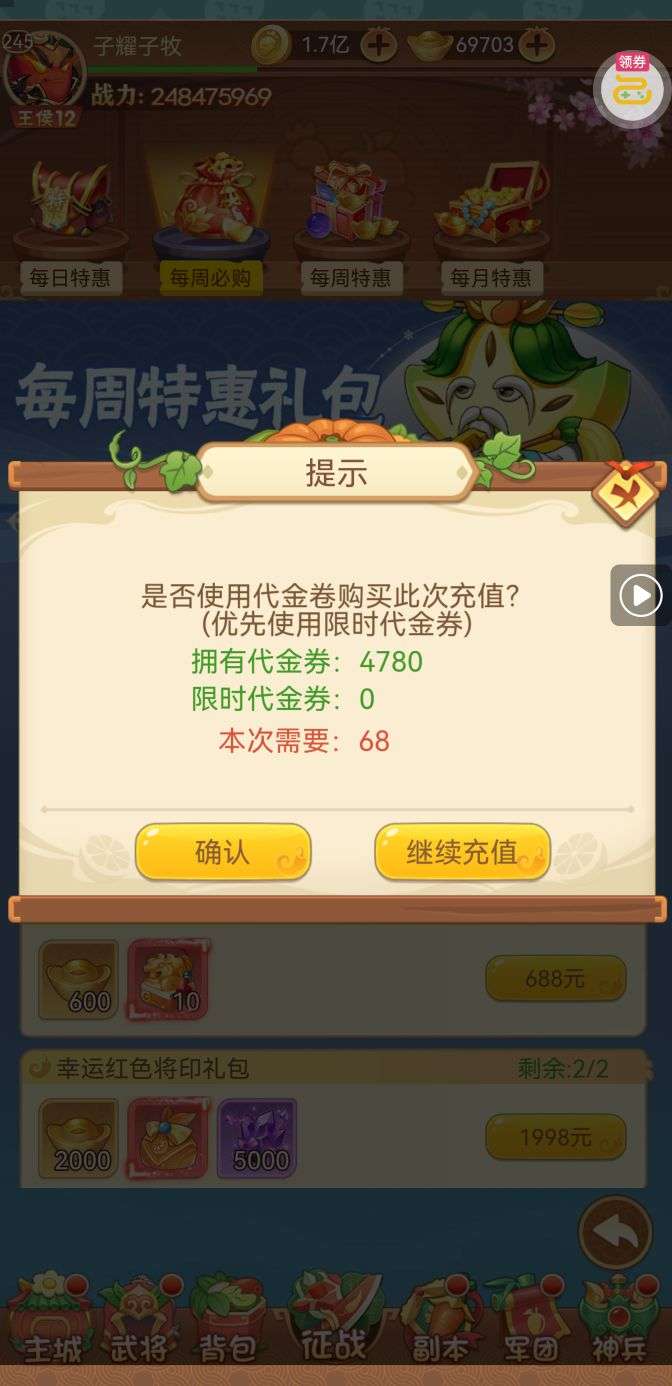Add more ingots with plus icon
The height and width of the screenshot is (1386, 672).
coord(537,45)
